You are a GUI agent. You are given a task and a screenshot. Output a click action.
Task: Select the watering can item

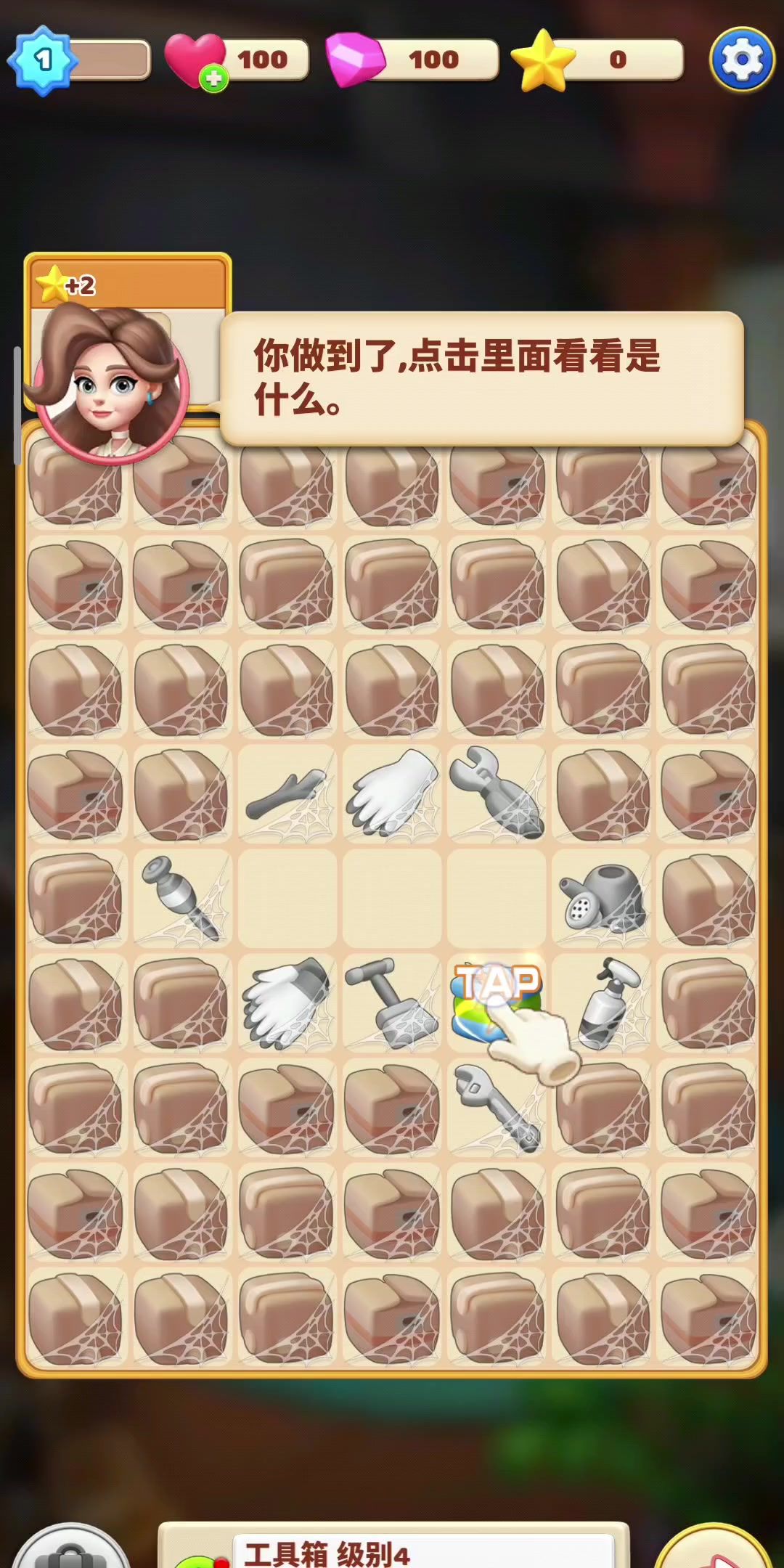click(x=603, y=899)
